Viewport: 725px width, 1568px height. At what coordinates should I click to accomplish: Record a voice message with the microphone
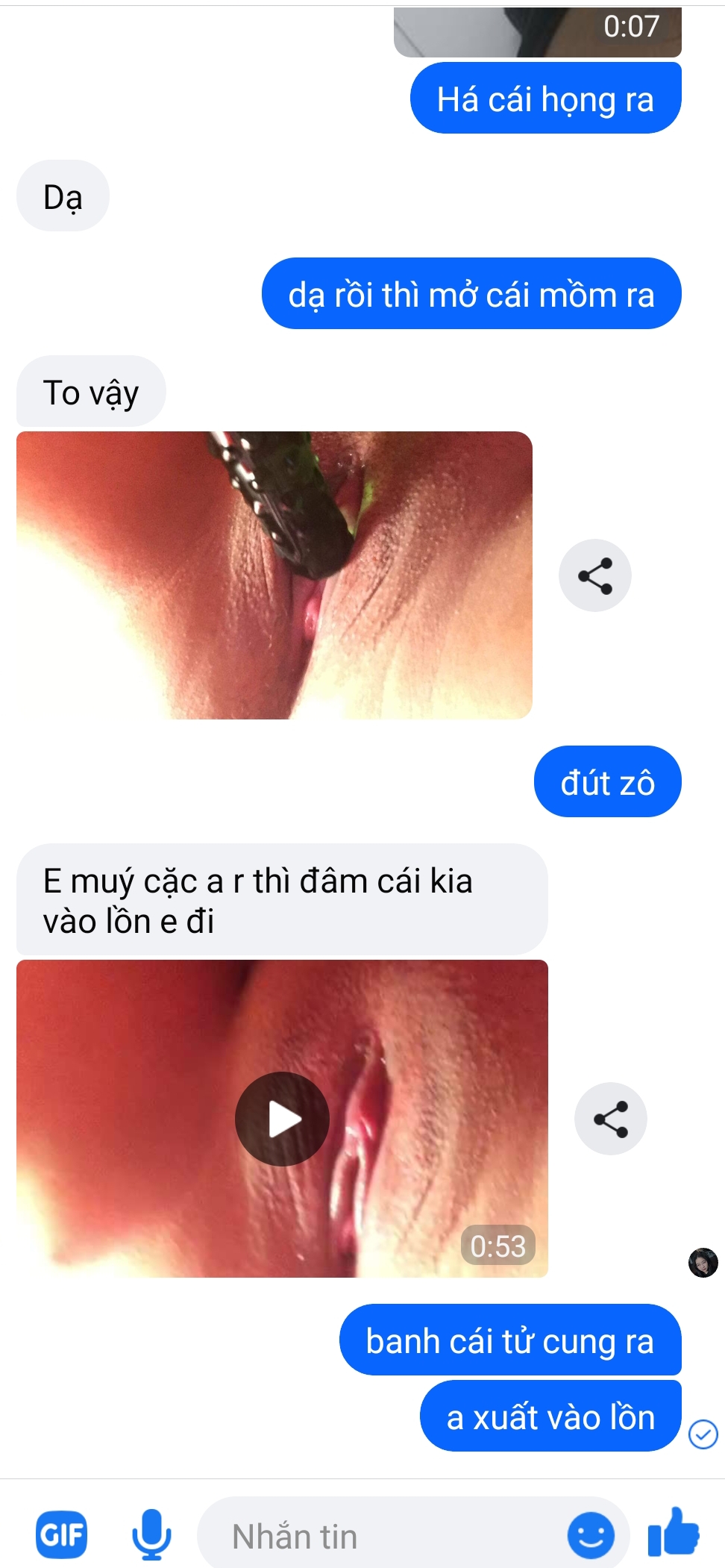pos(151,1534)
